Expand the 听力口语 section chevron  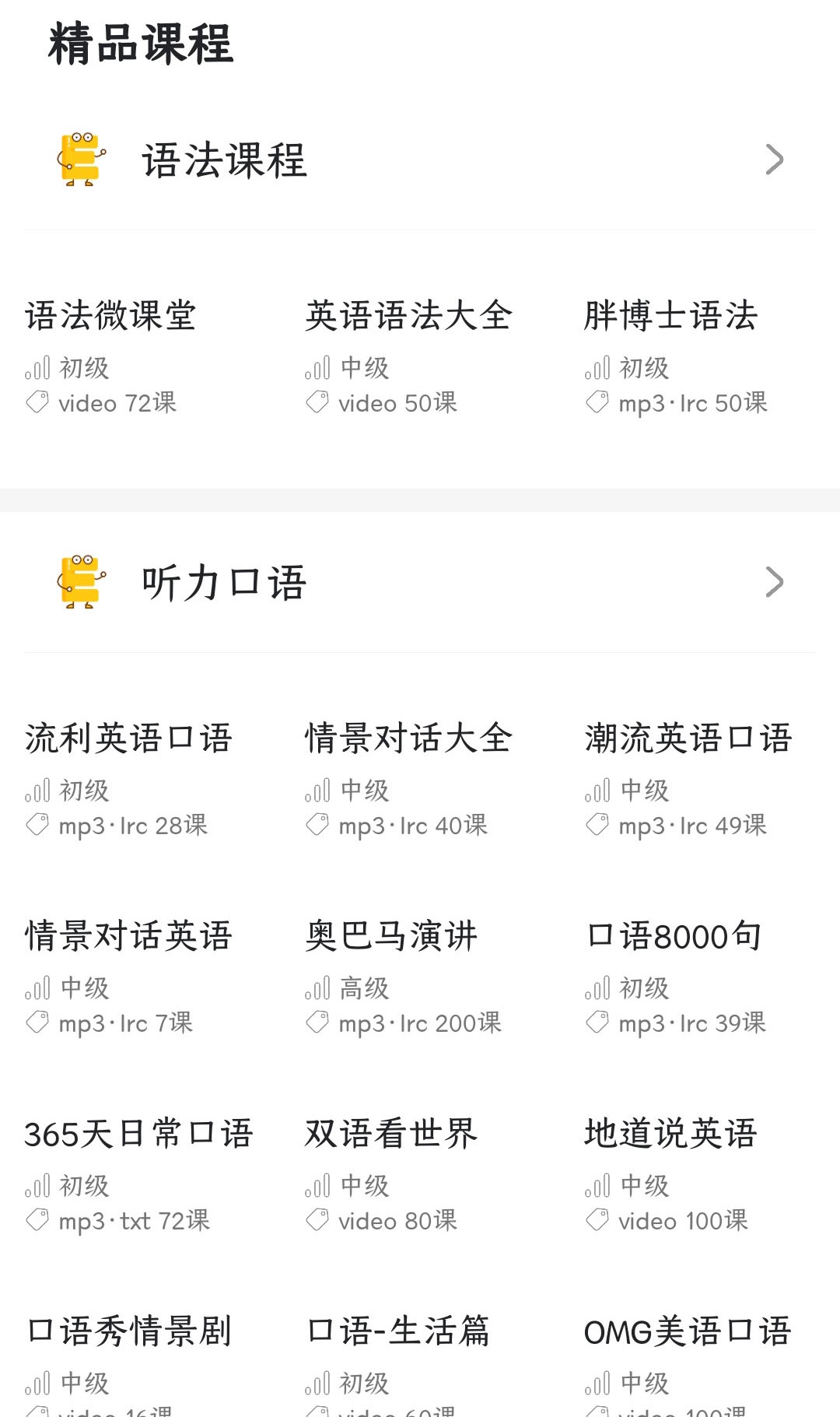[774, 582]
